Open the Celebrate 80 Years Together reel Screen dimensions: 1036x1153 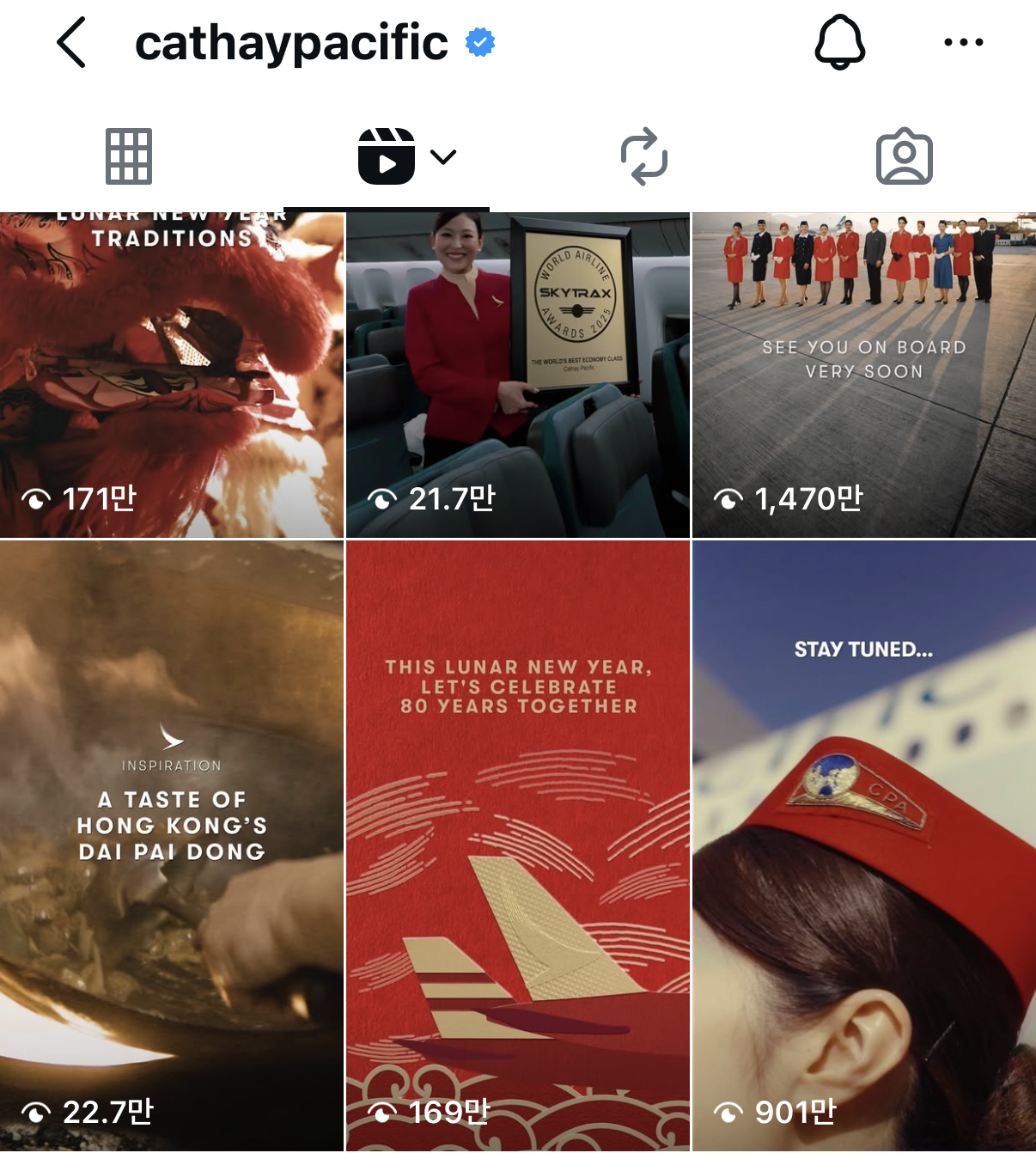point(518,846)
